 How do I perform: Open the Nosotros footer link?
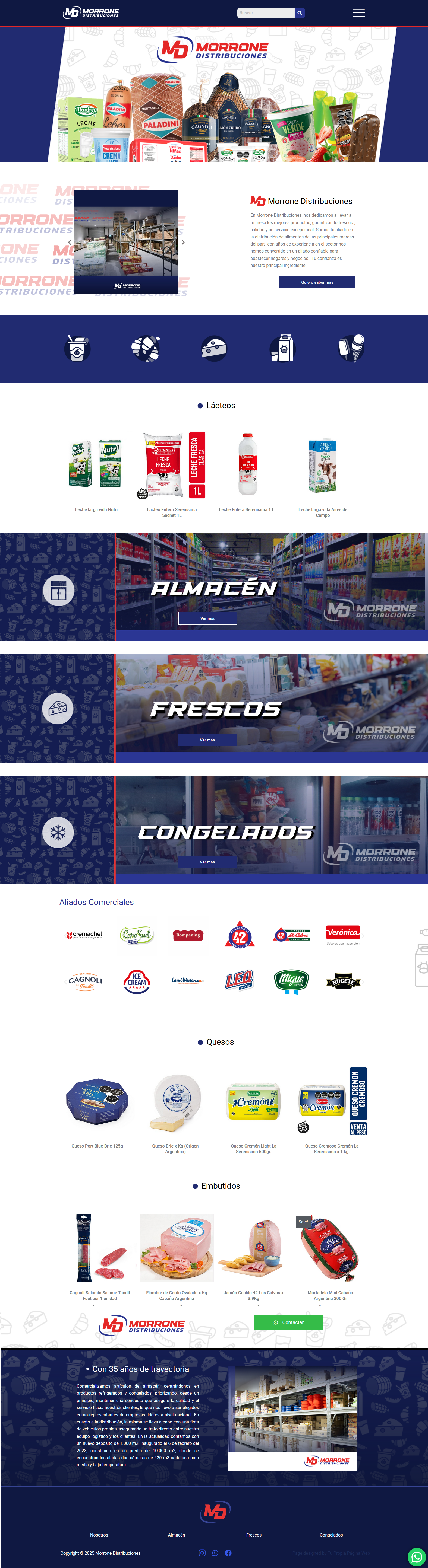tap(99, 1535)
